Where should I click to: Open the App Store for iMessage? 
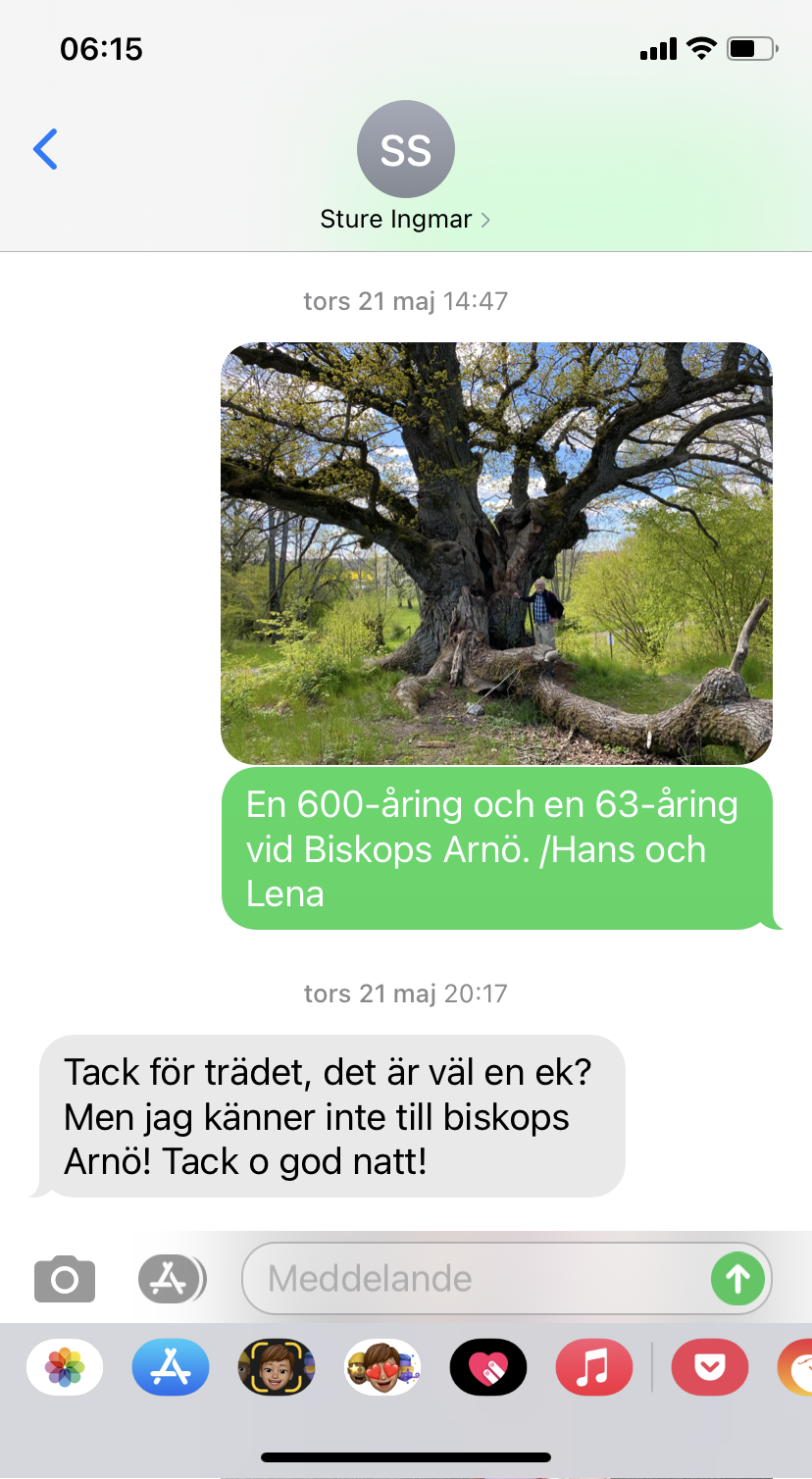pyautogui.click(x=171, y=1367)
